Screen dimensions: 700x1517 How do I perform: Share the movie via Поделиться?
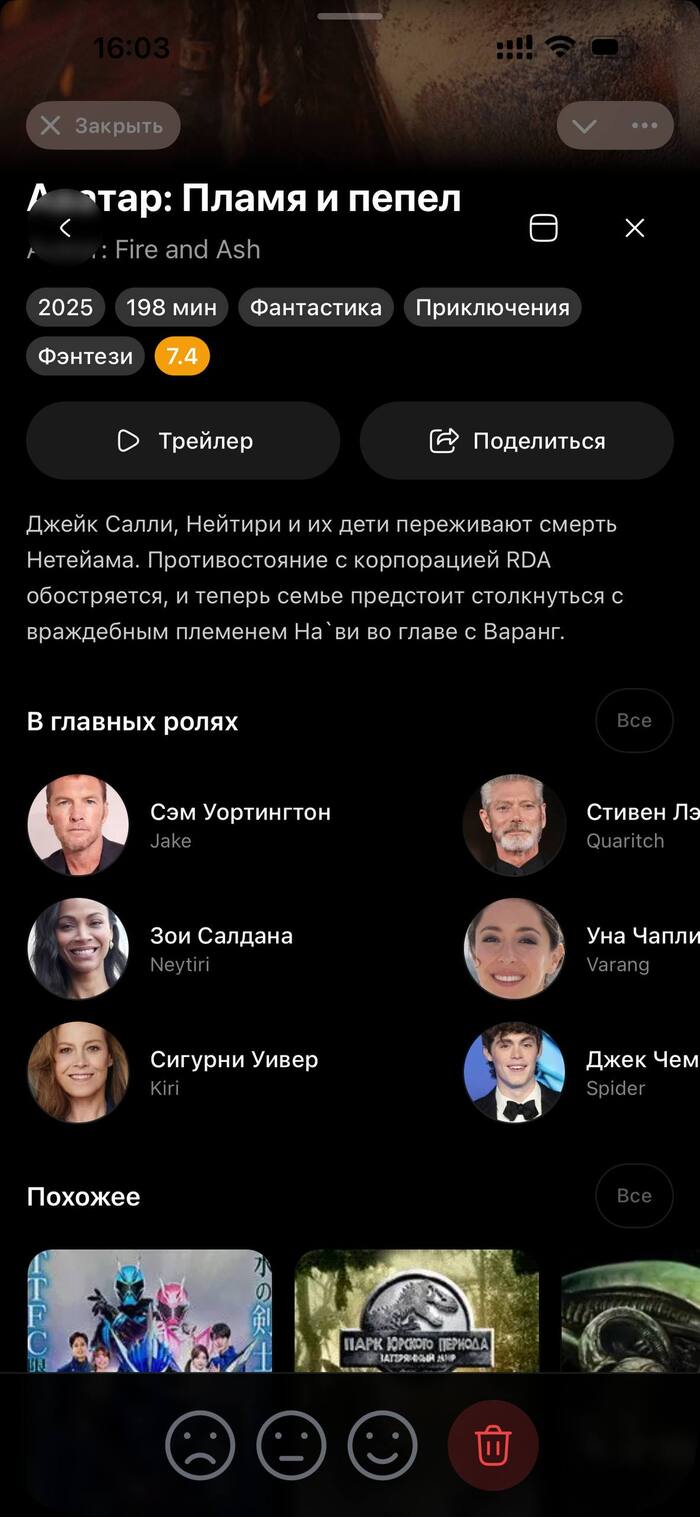click(x=516, y=441)
